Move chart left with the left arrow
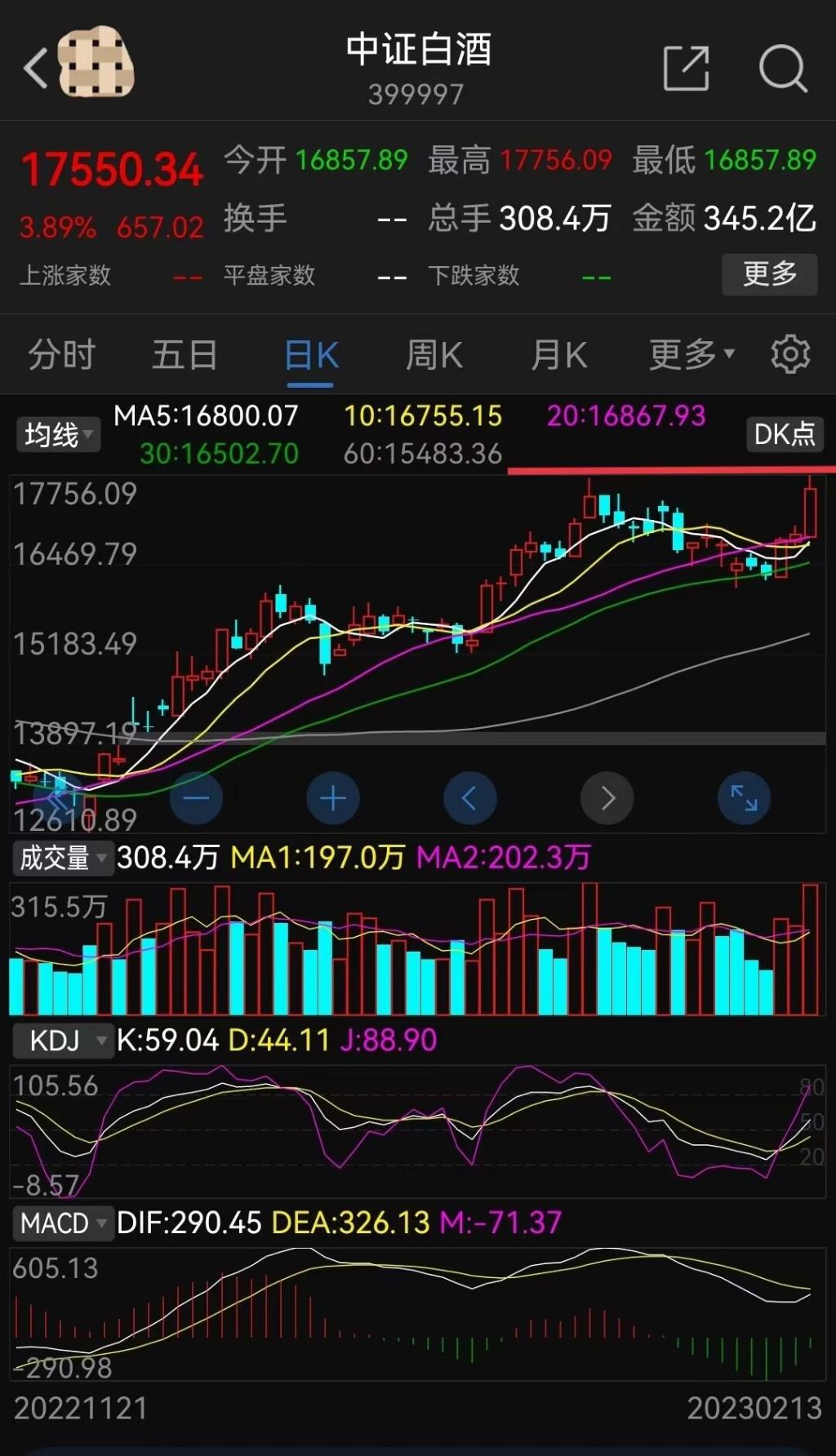 point(469,797)
